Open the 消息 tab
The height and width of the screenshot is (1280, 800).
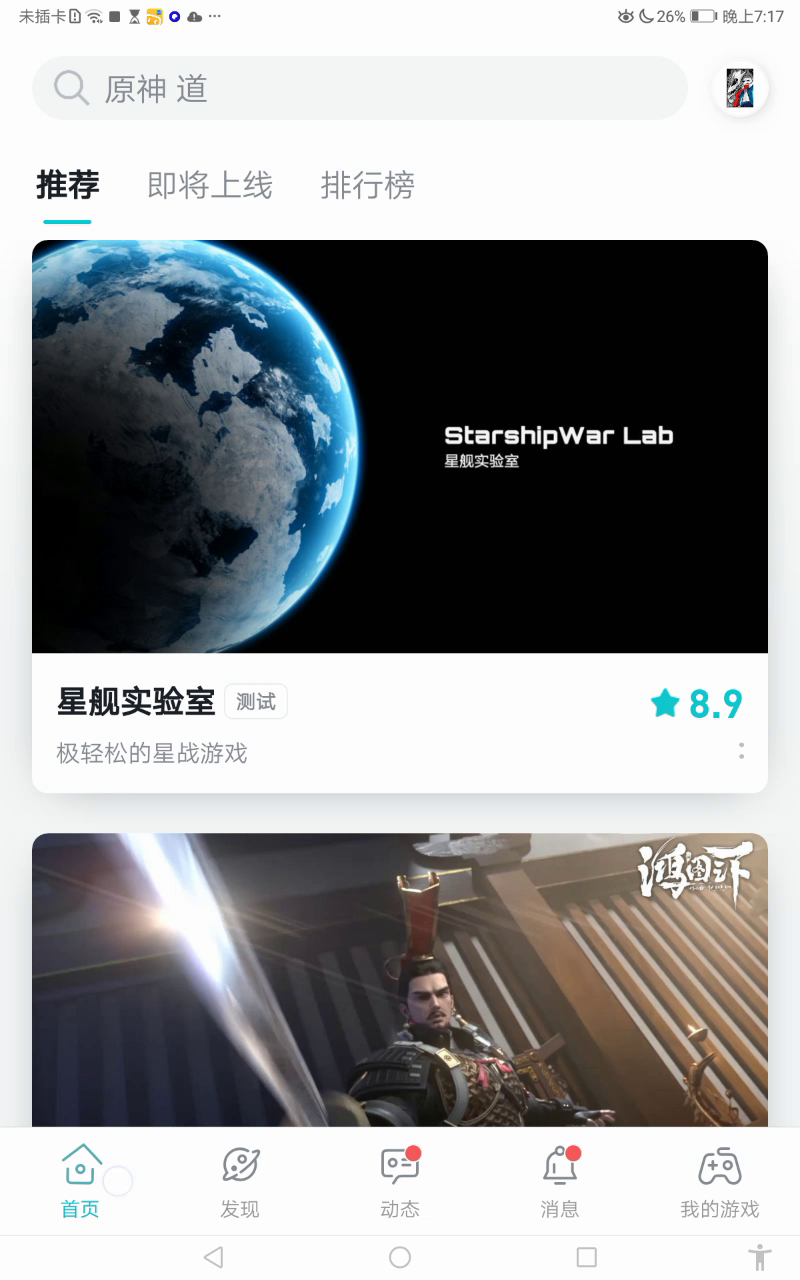(x=560, y=1182)
